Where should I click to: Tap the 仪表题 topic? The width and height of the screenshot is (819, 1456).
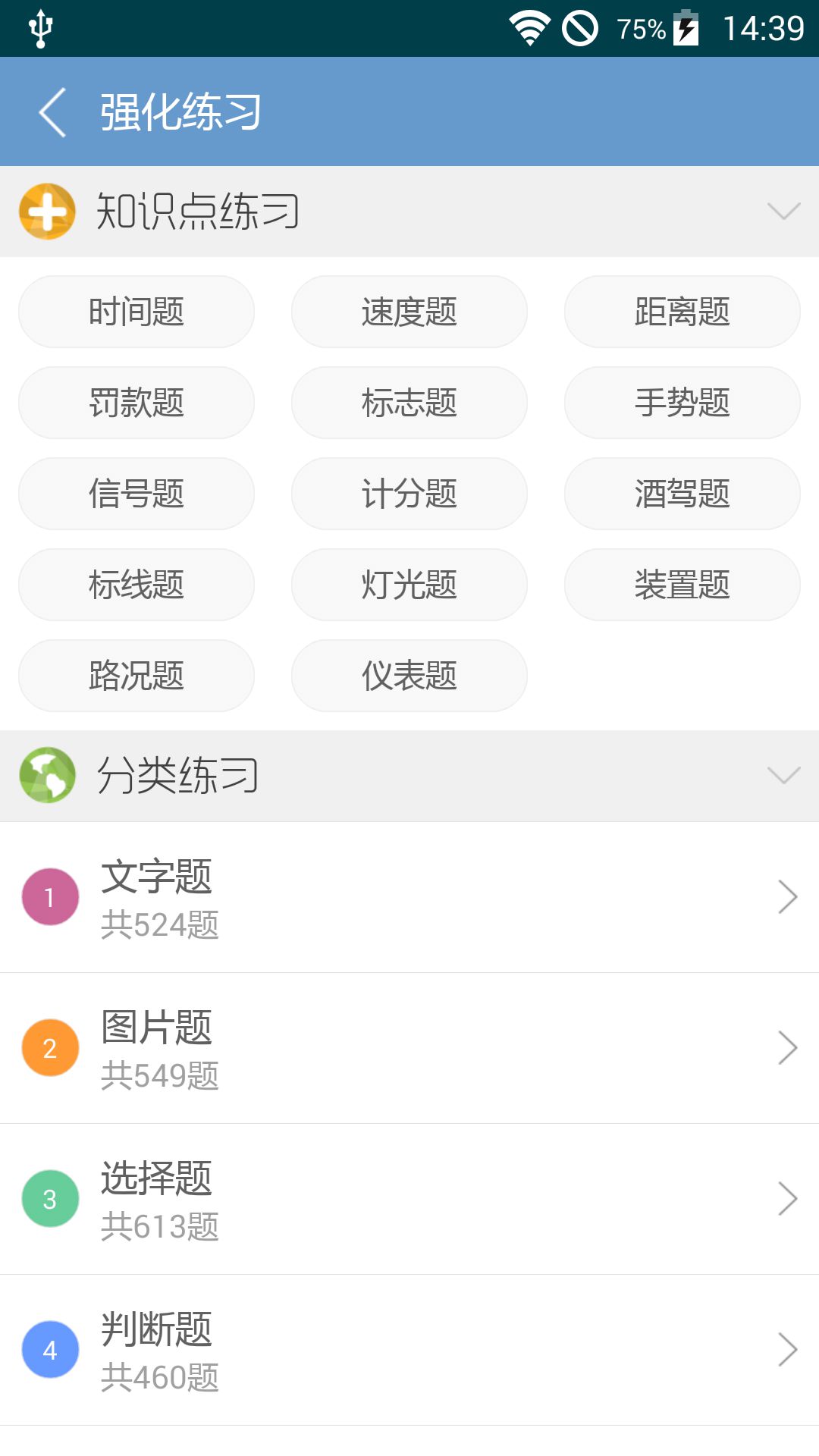(409, 676)
